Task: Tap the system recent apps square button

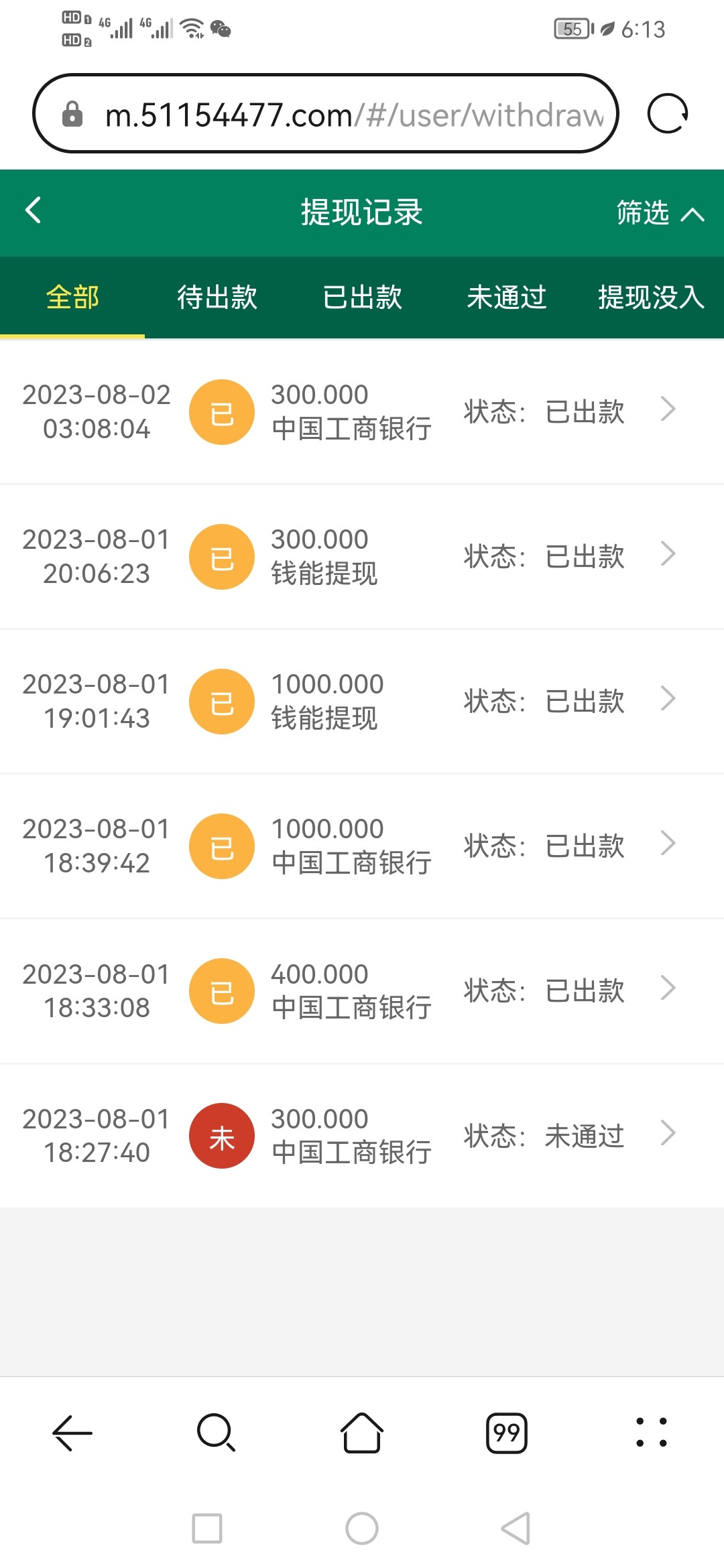Action: 207,1528
